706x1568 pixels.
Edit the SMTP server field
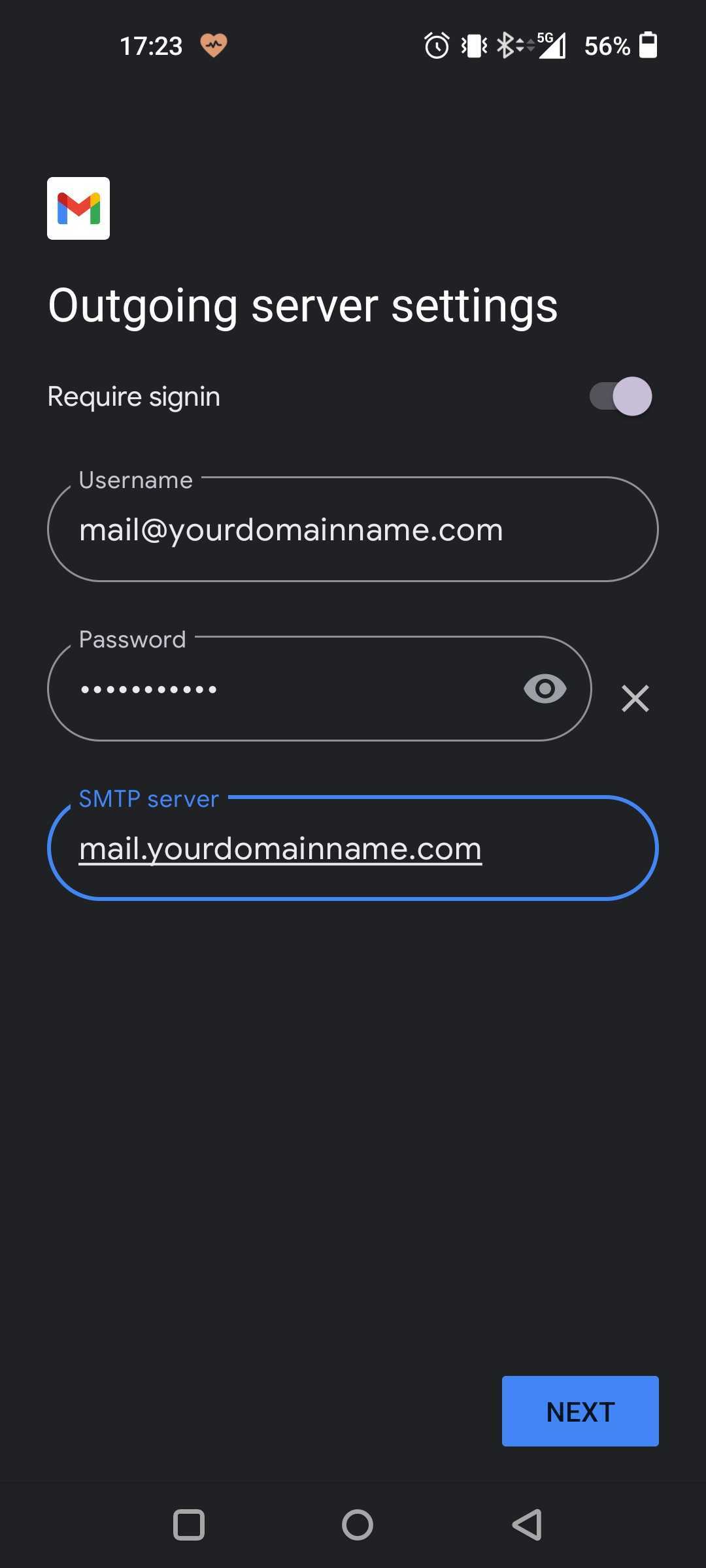pyautogui.click(x=353, y=848)
